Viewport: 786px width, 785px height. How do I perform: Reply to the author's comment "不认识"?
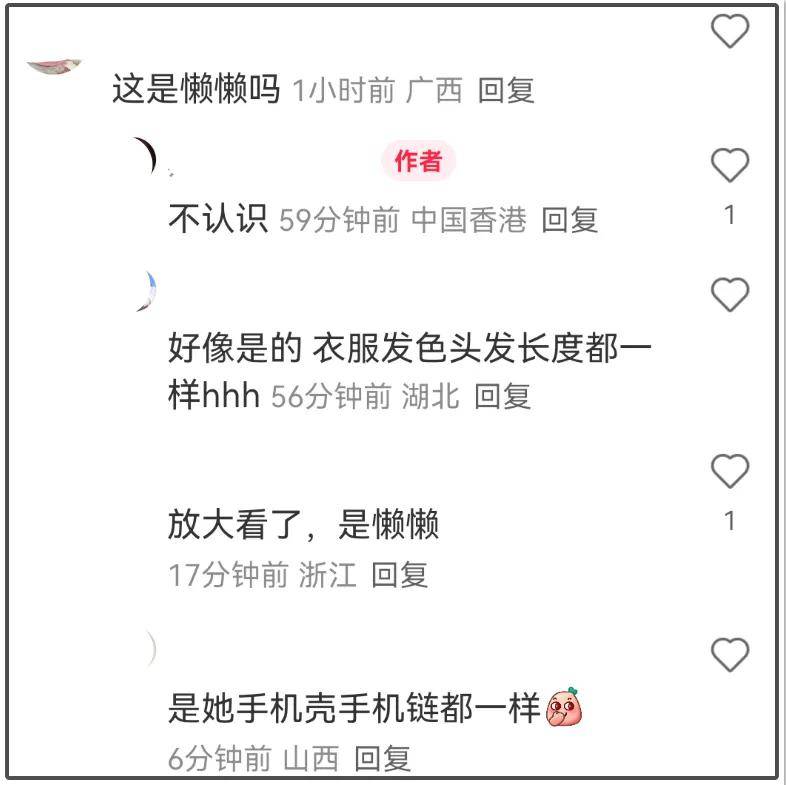(x=569, y=220)
